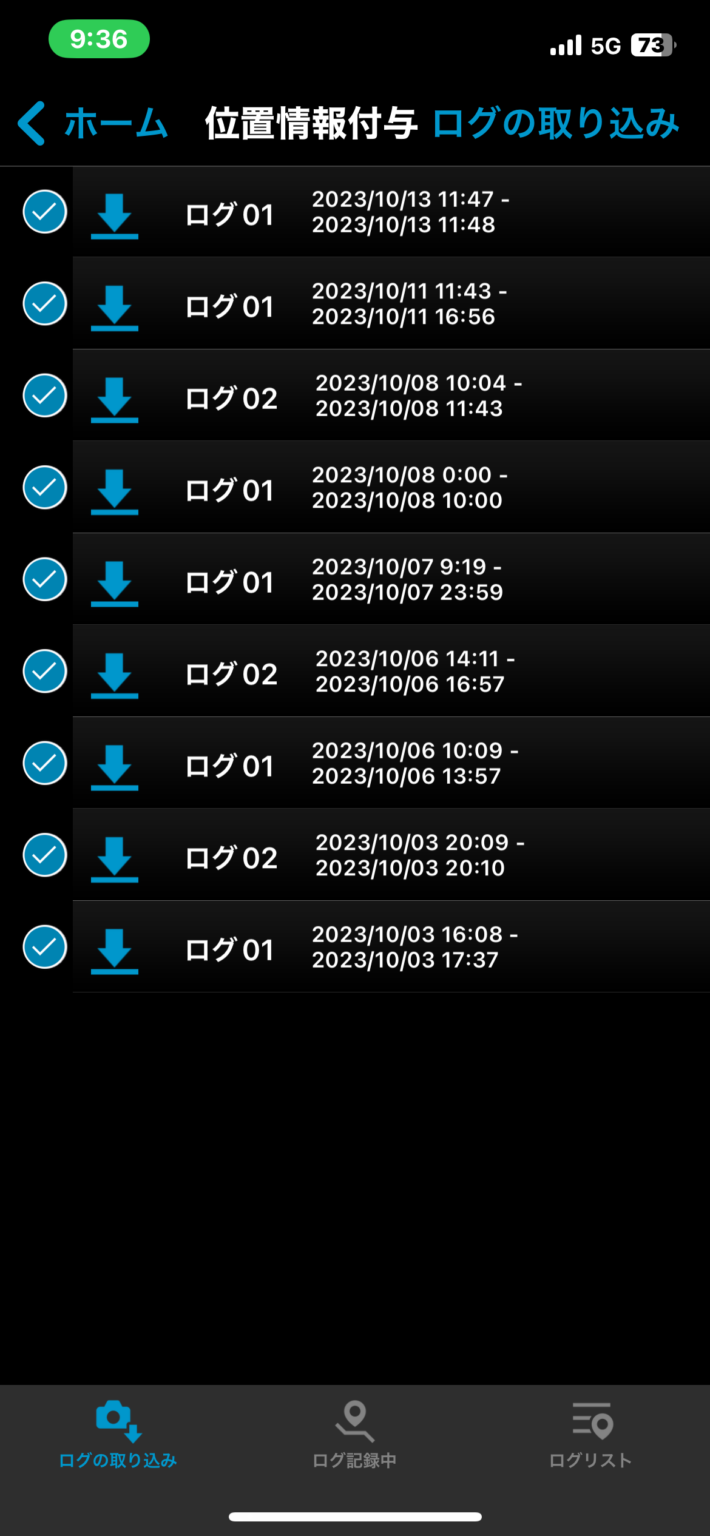Download the log from 2023/10/11 11:43

(115, 307)
